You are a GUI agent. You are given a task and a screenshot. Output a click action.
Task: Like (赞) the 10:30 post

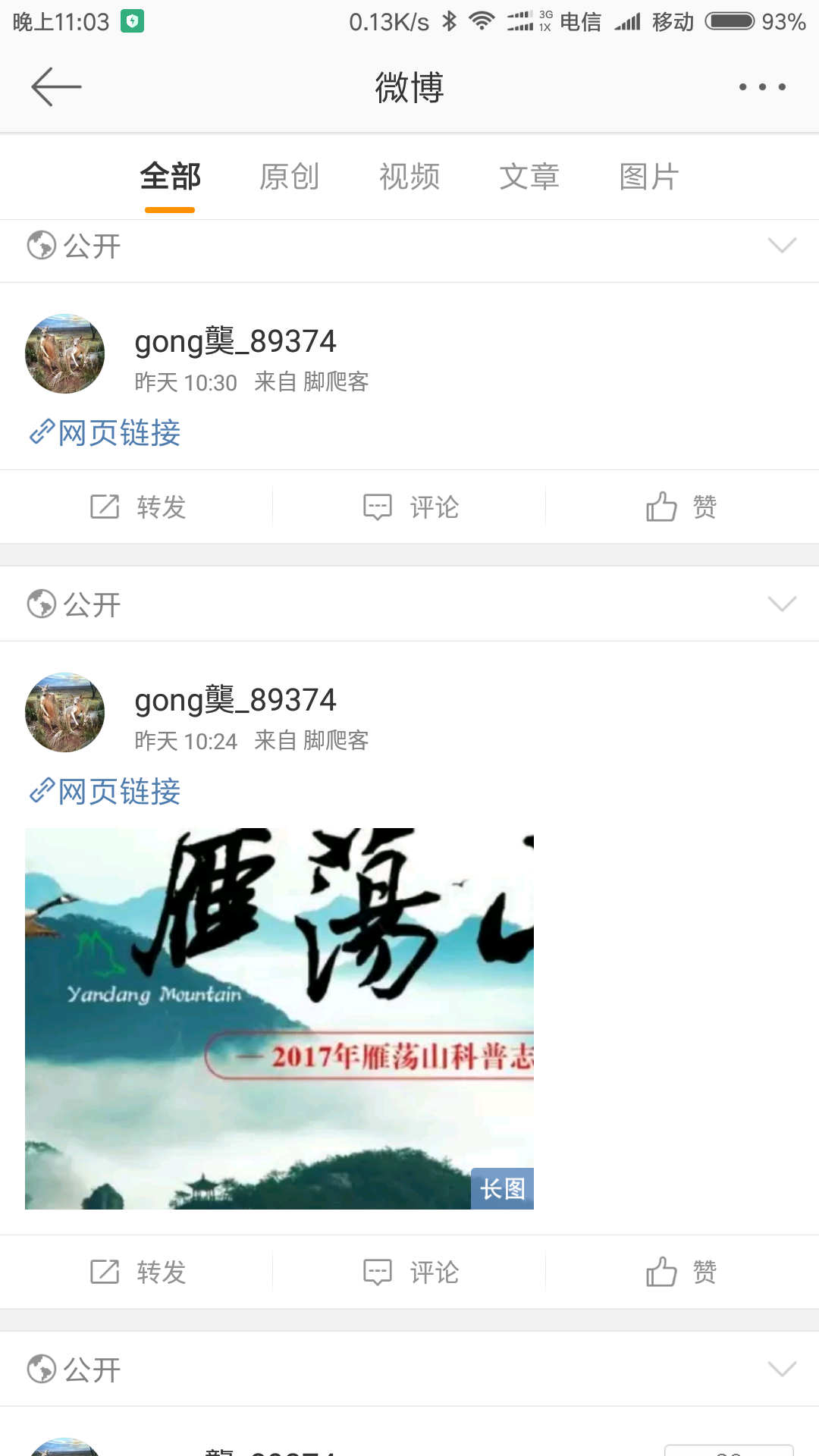[682, 507]
